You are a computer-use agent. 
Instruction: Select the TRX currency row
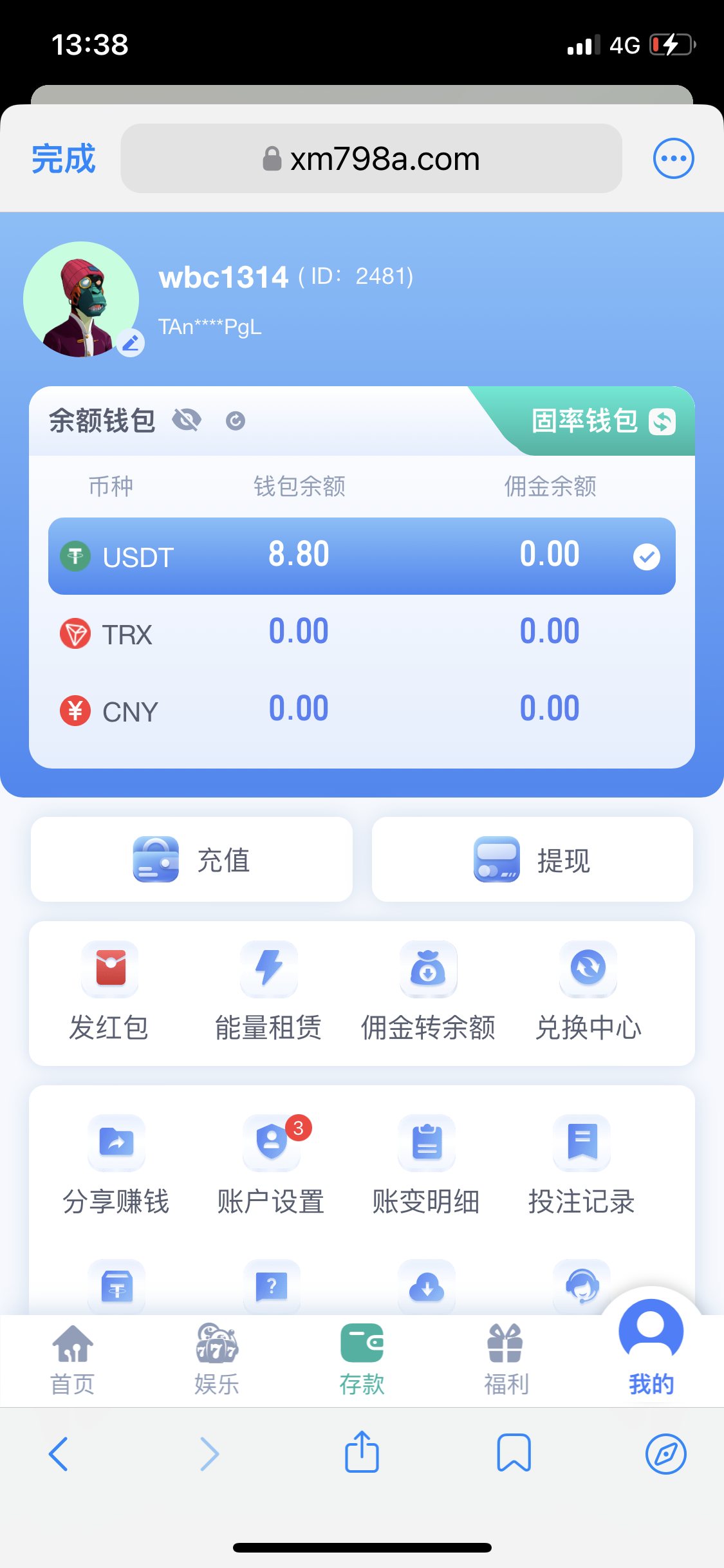[x=362, y=633]
